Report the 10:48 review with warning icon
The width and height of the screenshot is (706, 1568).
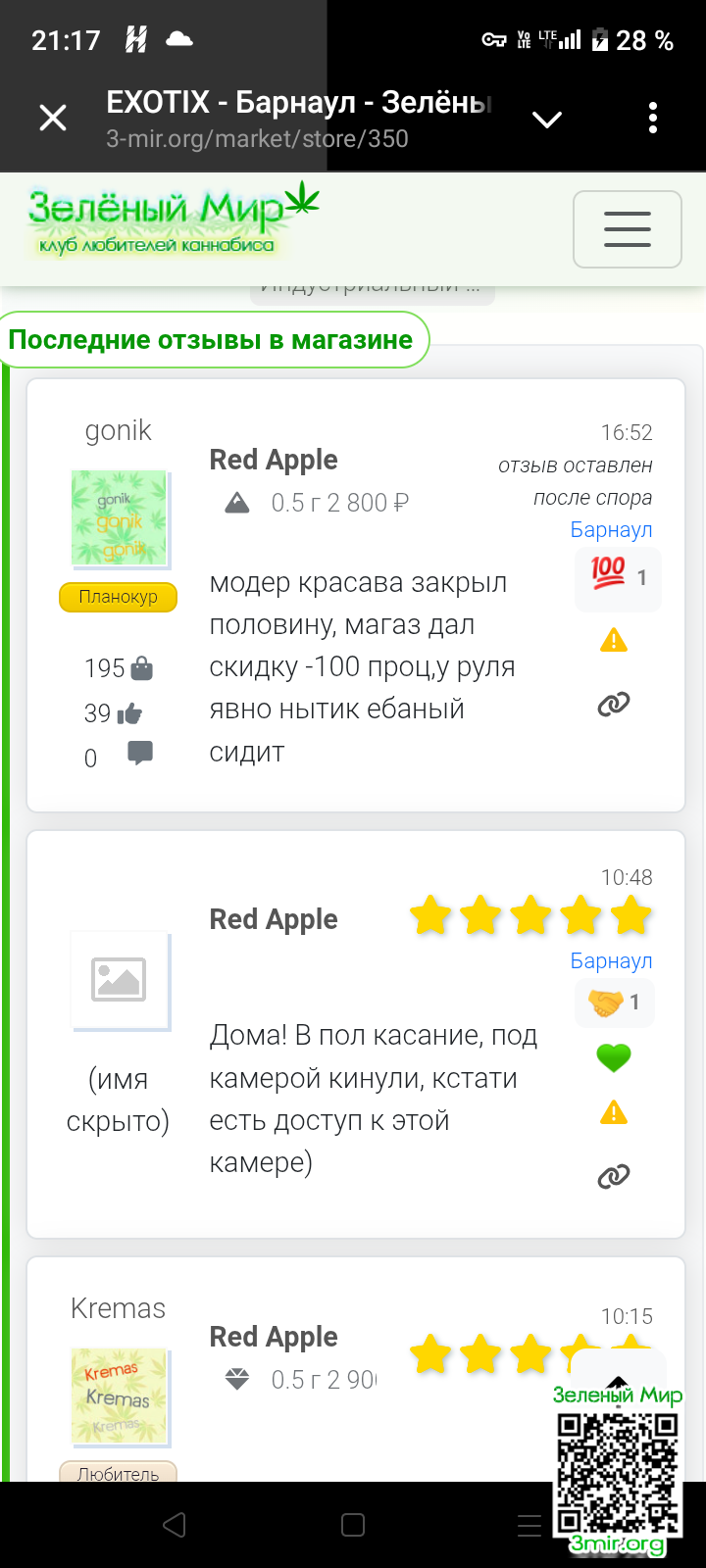[614, 1113]
